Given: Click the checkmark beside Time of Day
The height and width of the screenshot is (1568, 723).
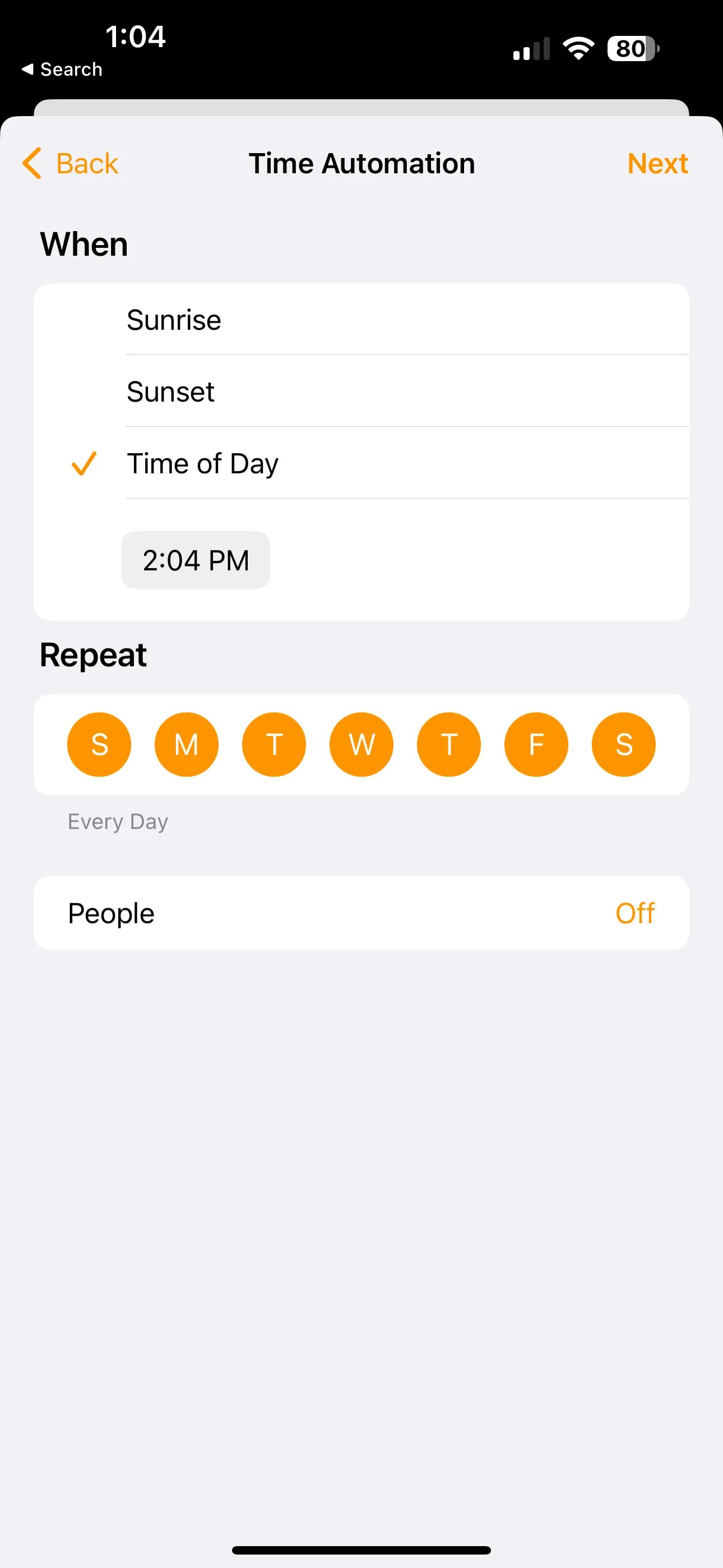Looking at the screenshot, I should [84, 464].
